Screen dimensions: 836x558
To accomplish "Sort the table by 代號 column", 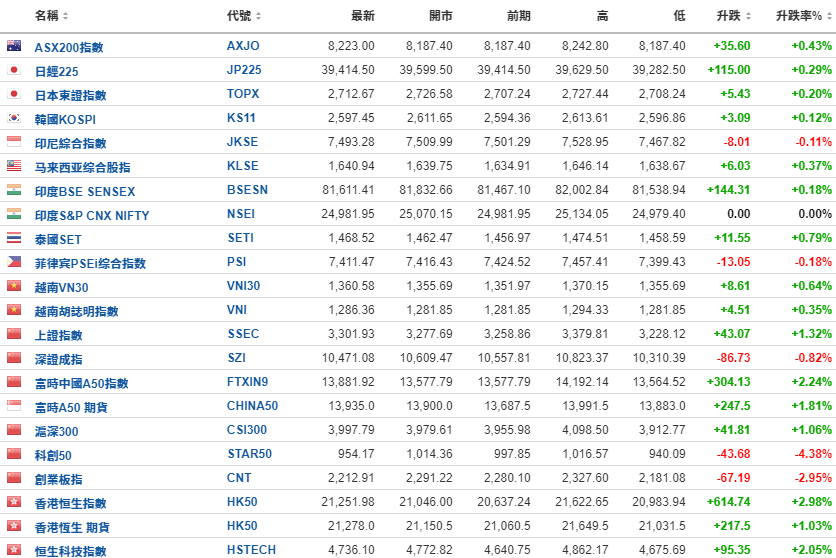I will (x=244, y=16).
